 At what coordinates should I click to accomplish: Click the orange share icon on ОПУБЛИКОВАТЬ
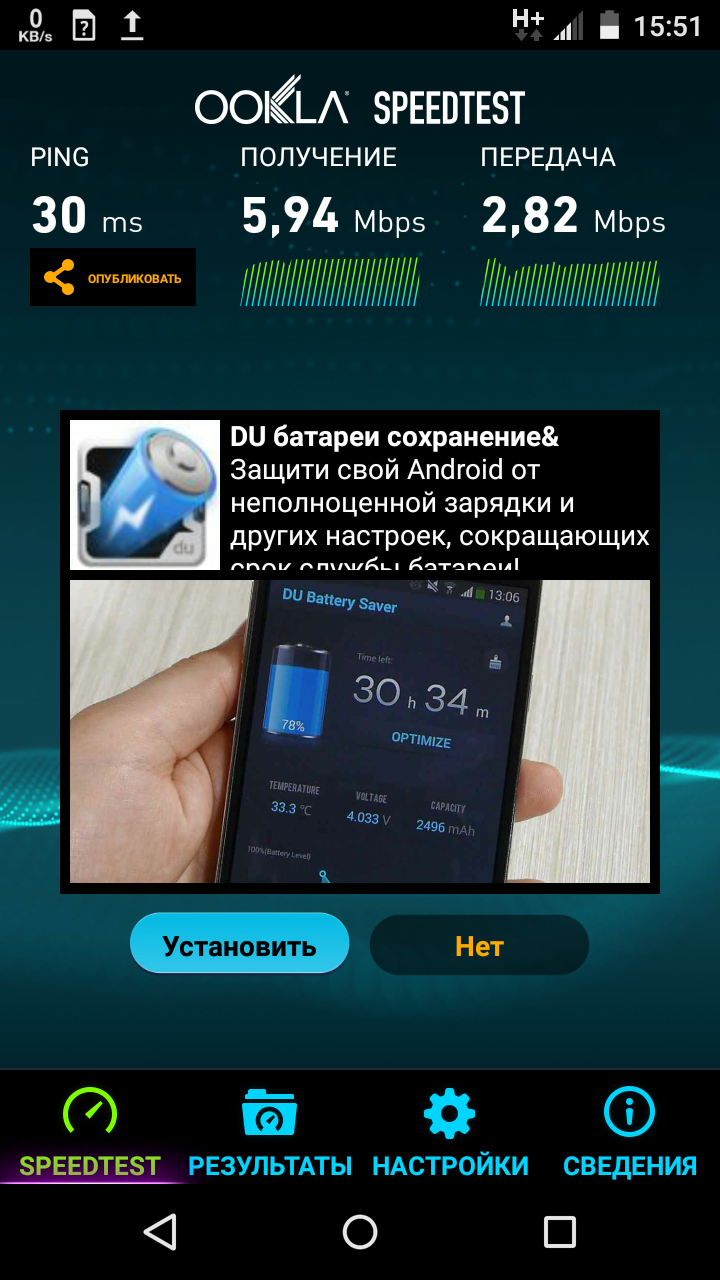[60, 276]
